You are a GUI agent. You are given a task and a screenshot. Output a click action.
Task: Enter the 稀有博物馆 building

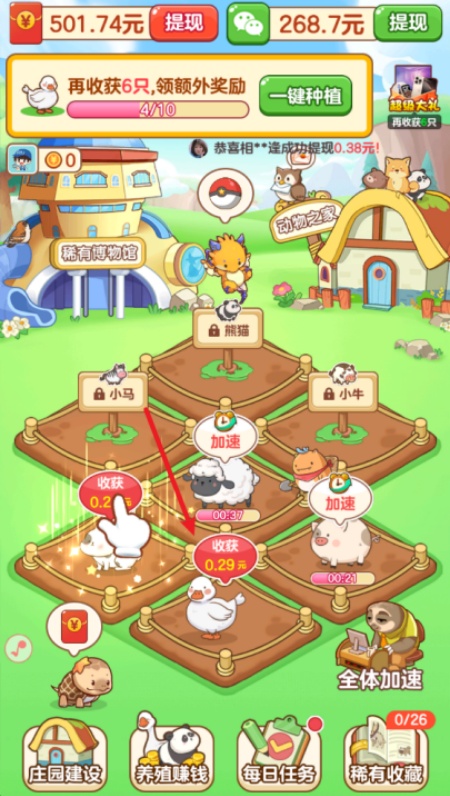click(x=98, y=253)
